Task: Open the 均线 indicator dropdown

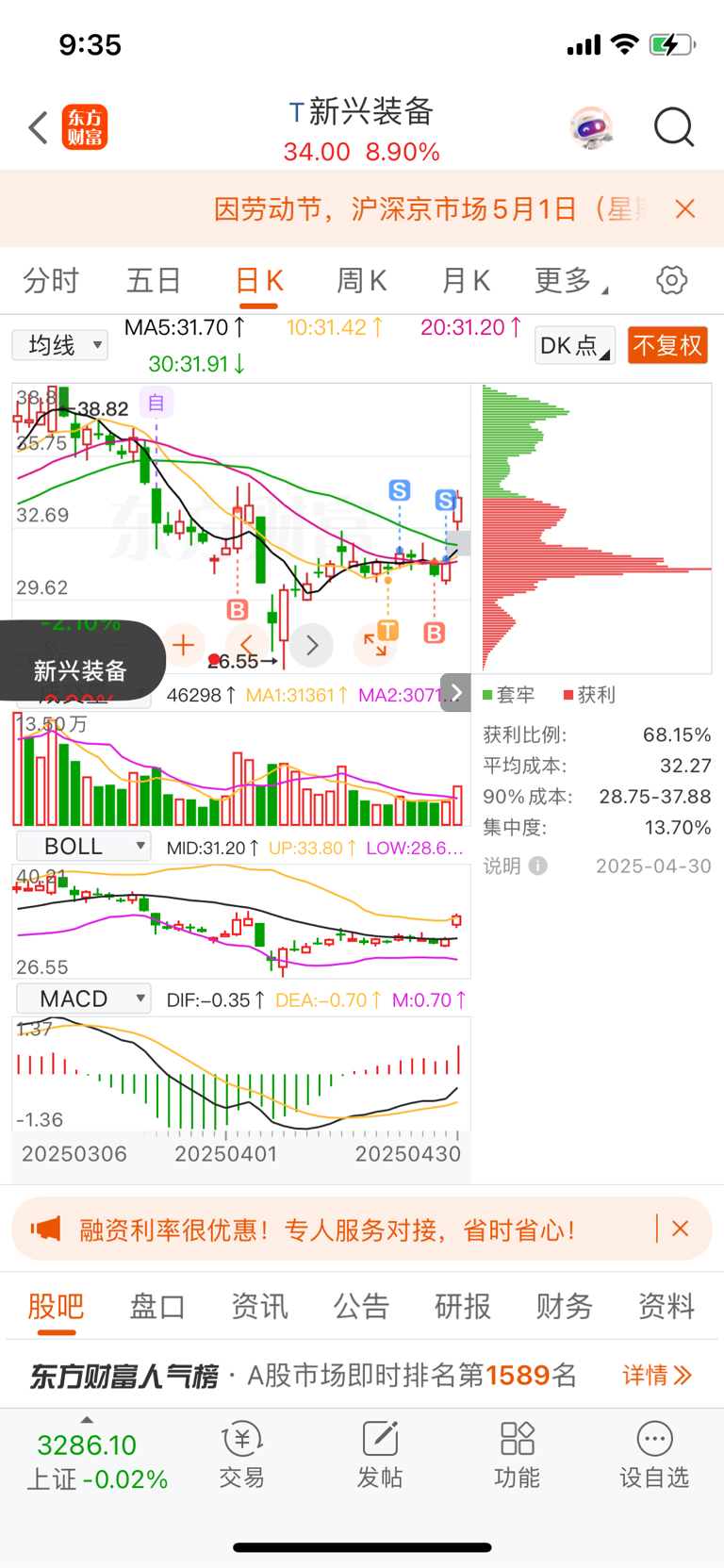Action: [59, 345]
